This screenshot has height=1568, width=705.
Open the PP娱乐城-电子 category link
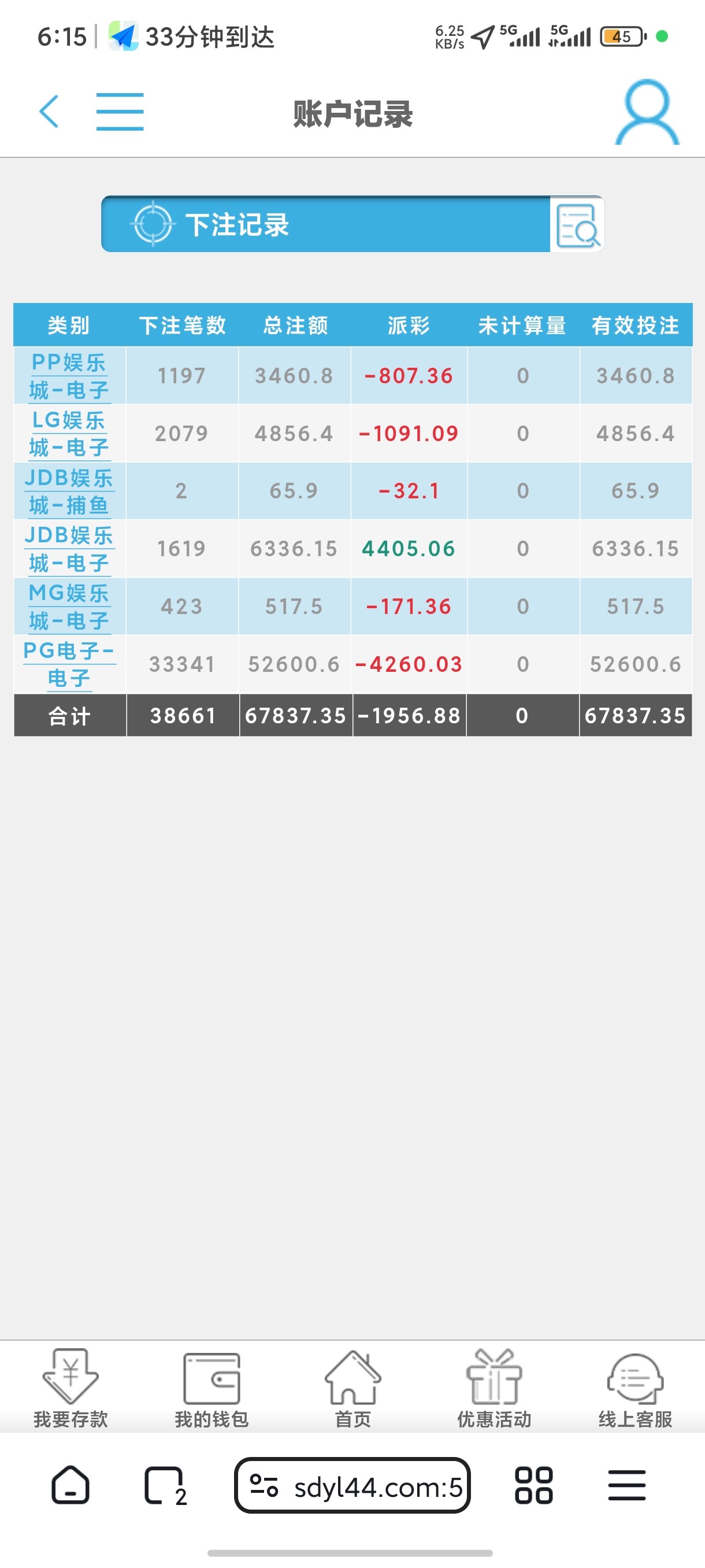pyautogui.click(x=69, y=376)
